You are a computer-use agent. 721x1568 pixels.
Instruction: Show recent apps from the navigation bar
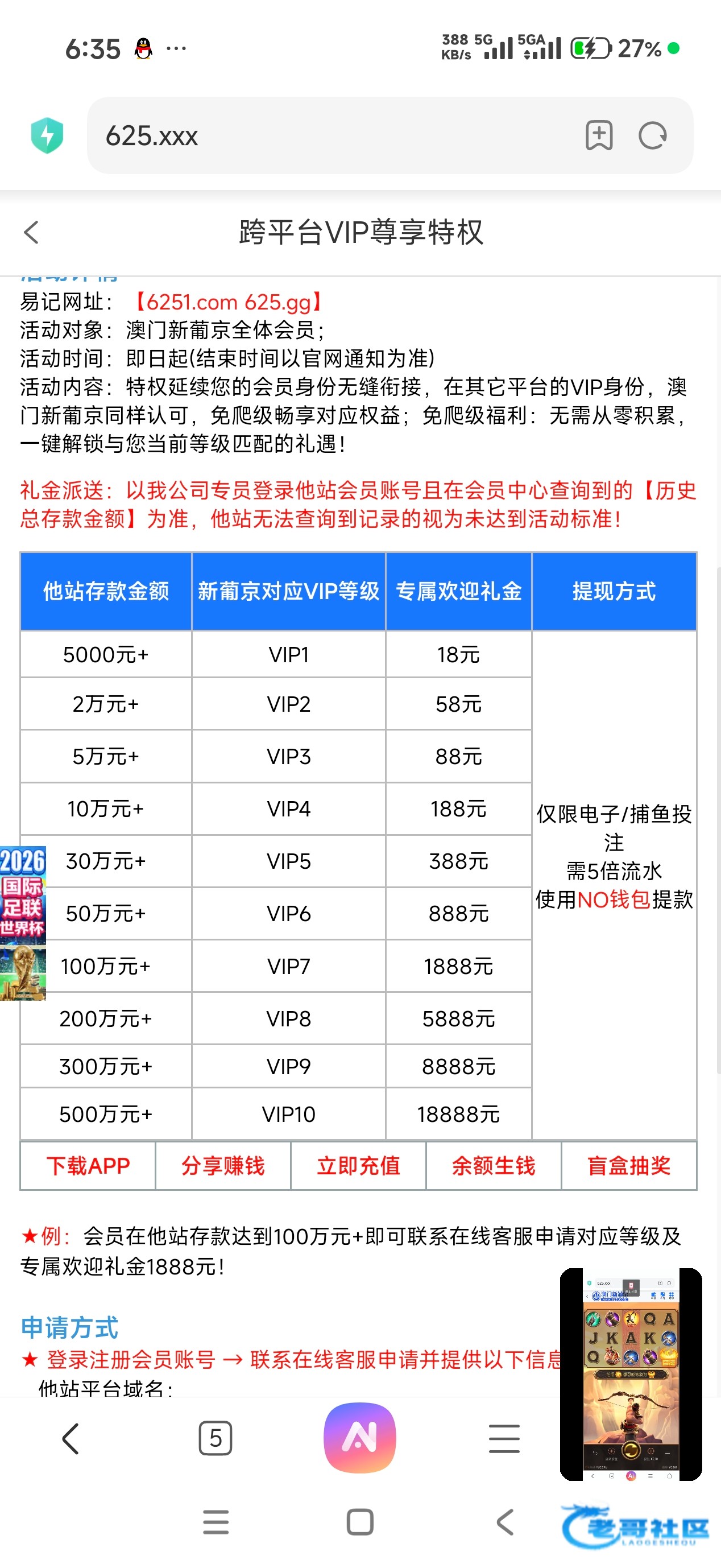216,1522
